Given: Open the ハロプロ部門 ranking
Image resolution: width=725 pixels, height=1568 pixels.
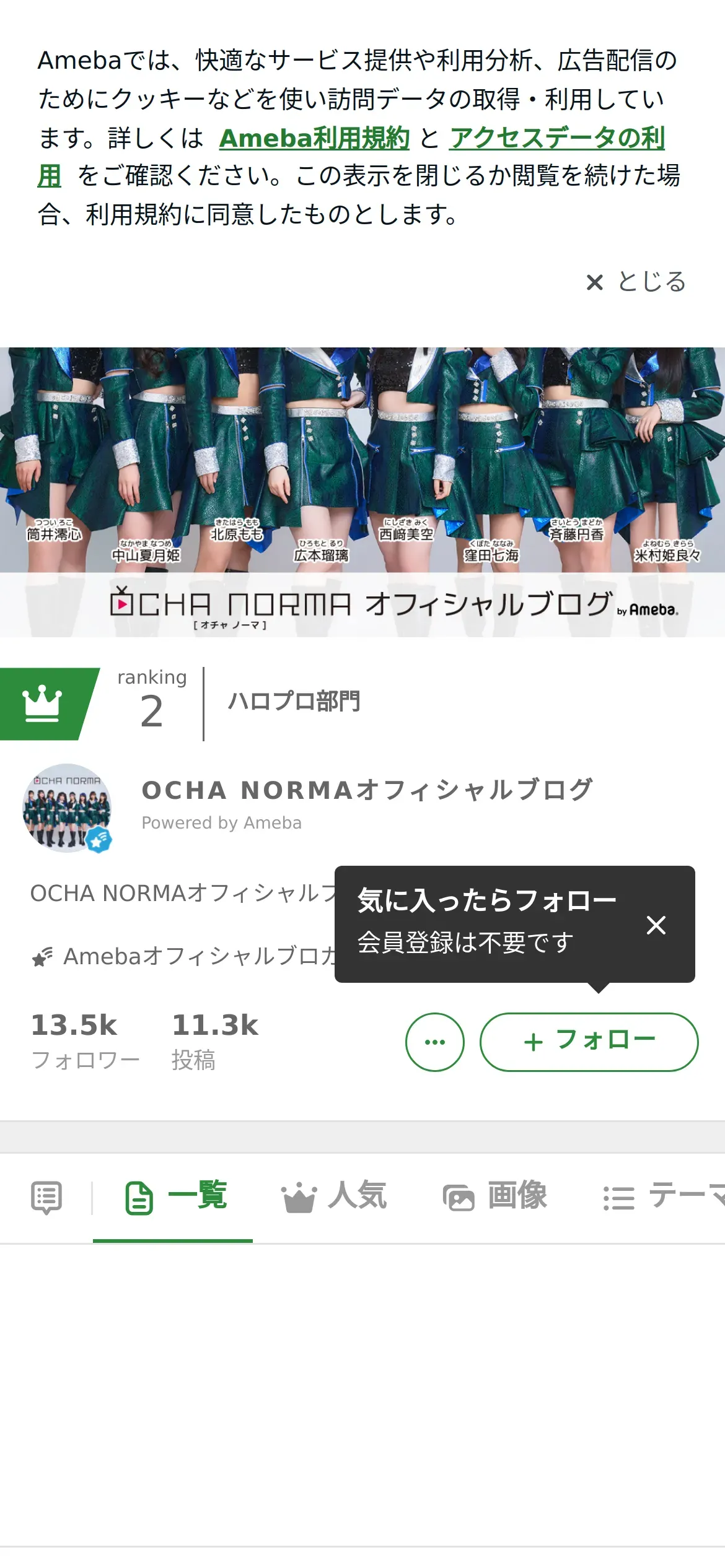Looking at the screenshot, I should tap(294, 702).
